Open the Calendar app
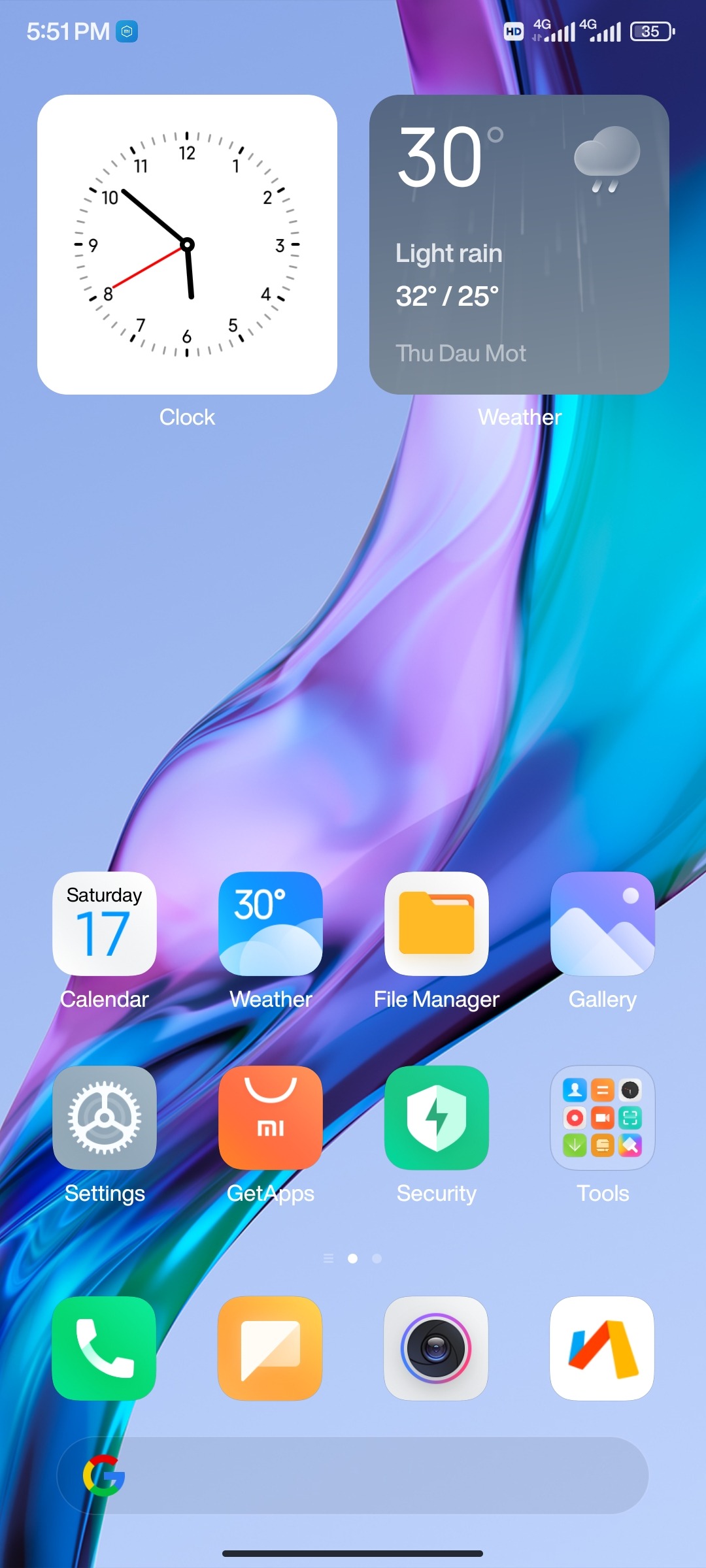The image size is (706, 1568). (105, 924)
